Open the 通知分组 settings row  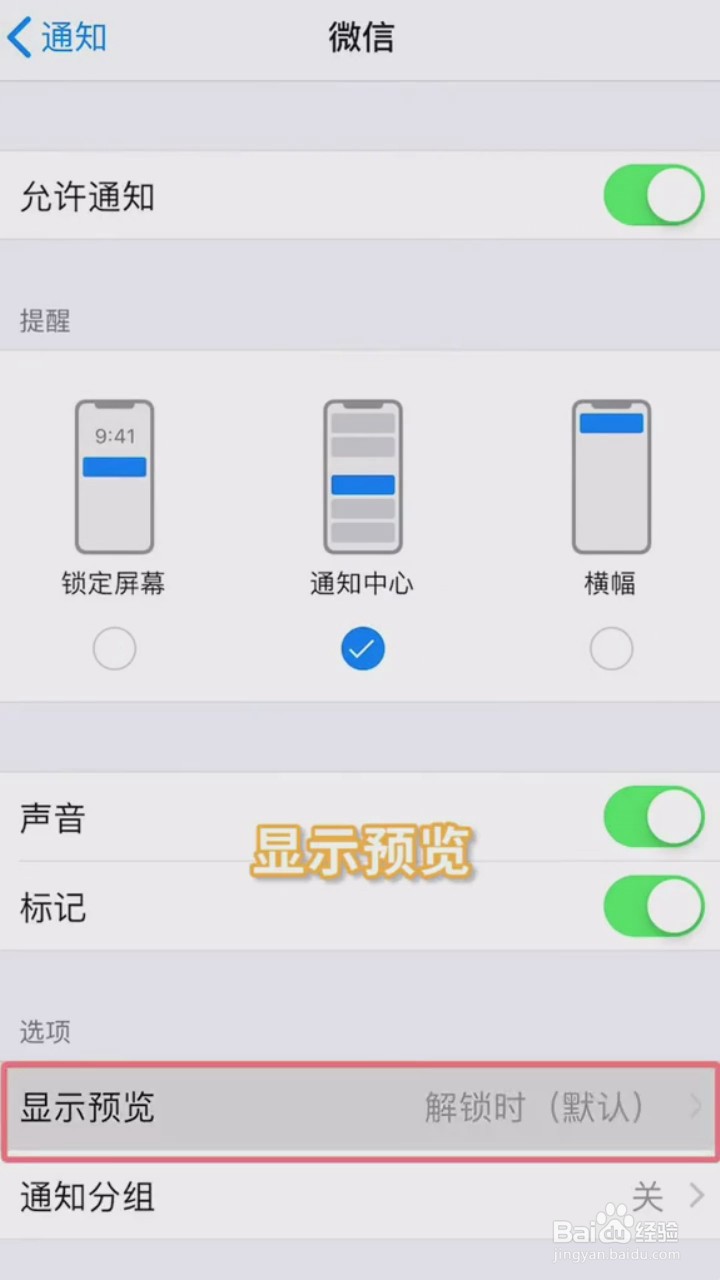(360, 1197)
